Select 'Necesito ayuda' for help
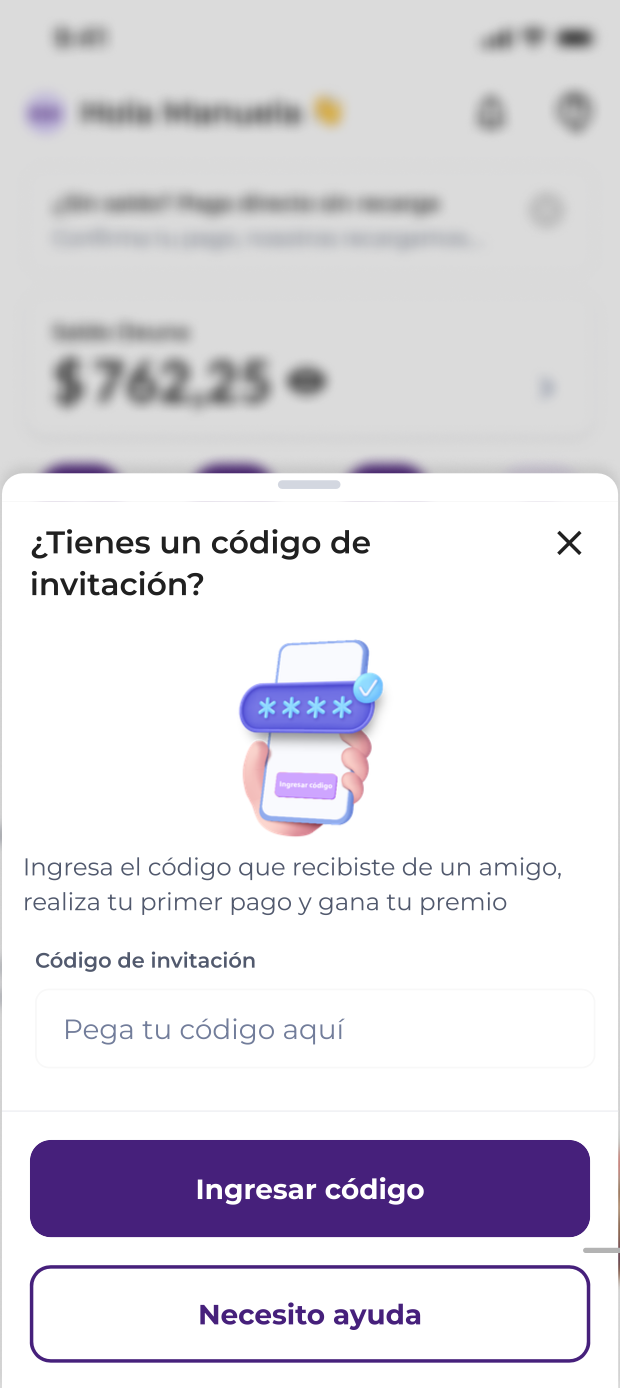The height and width of the screenshot is (1388, 620). 310,1314
